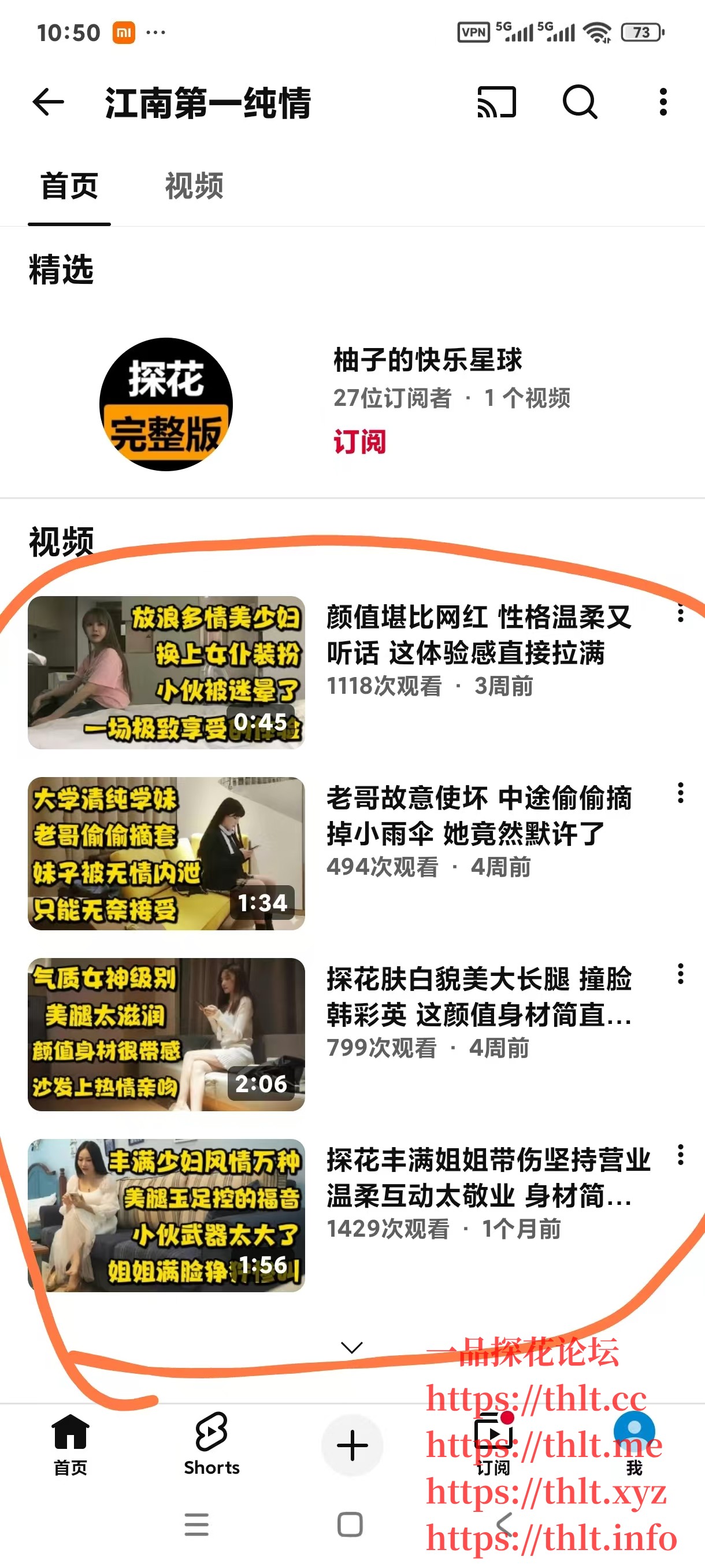Play the 1:34 video viewed 494 times

click(x=166, y=853)
